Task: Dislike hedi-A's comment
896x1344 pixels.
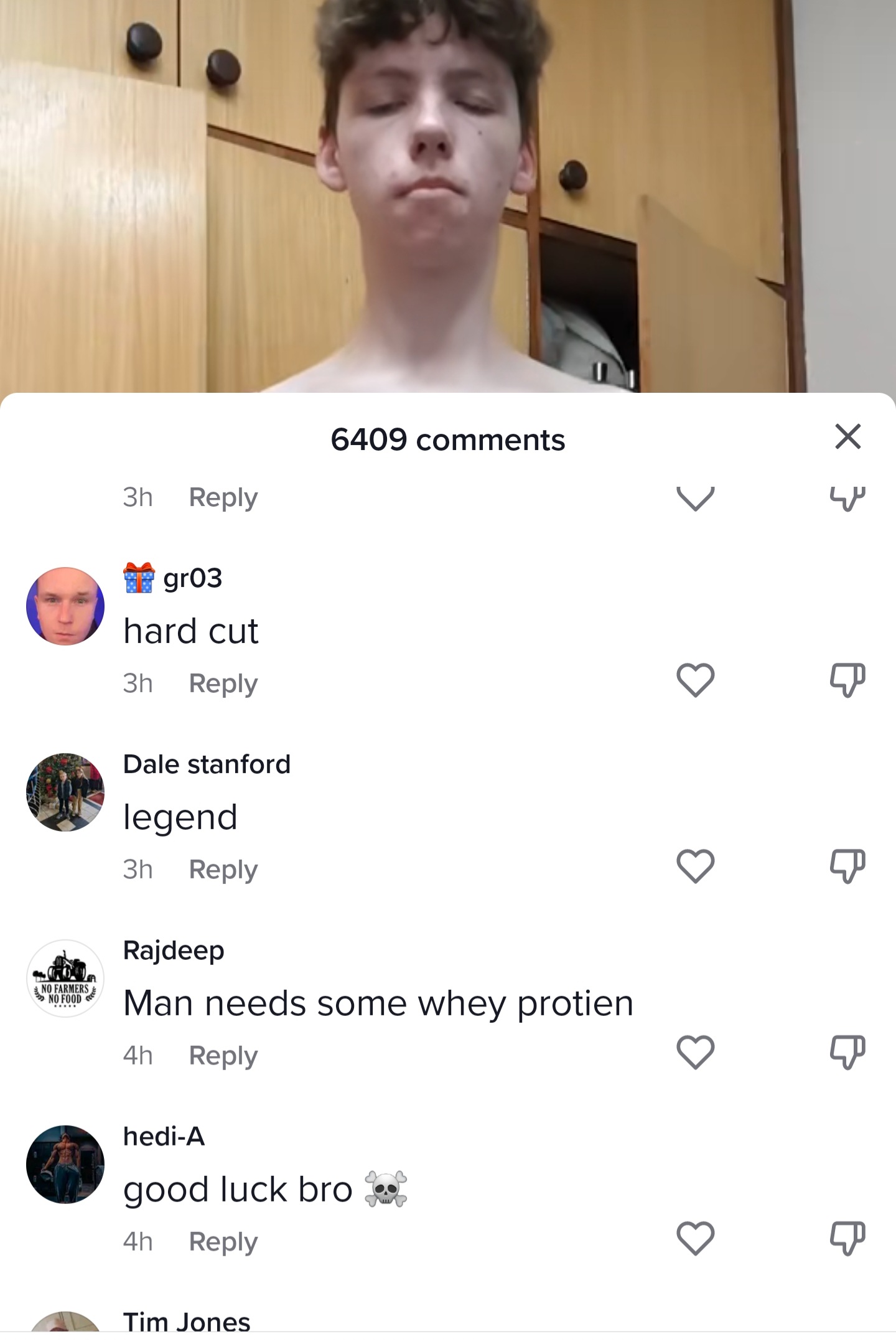Action: click(x=847, y=1238)
